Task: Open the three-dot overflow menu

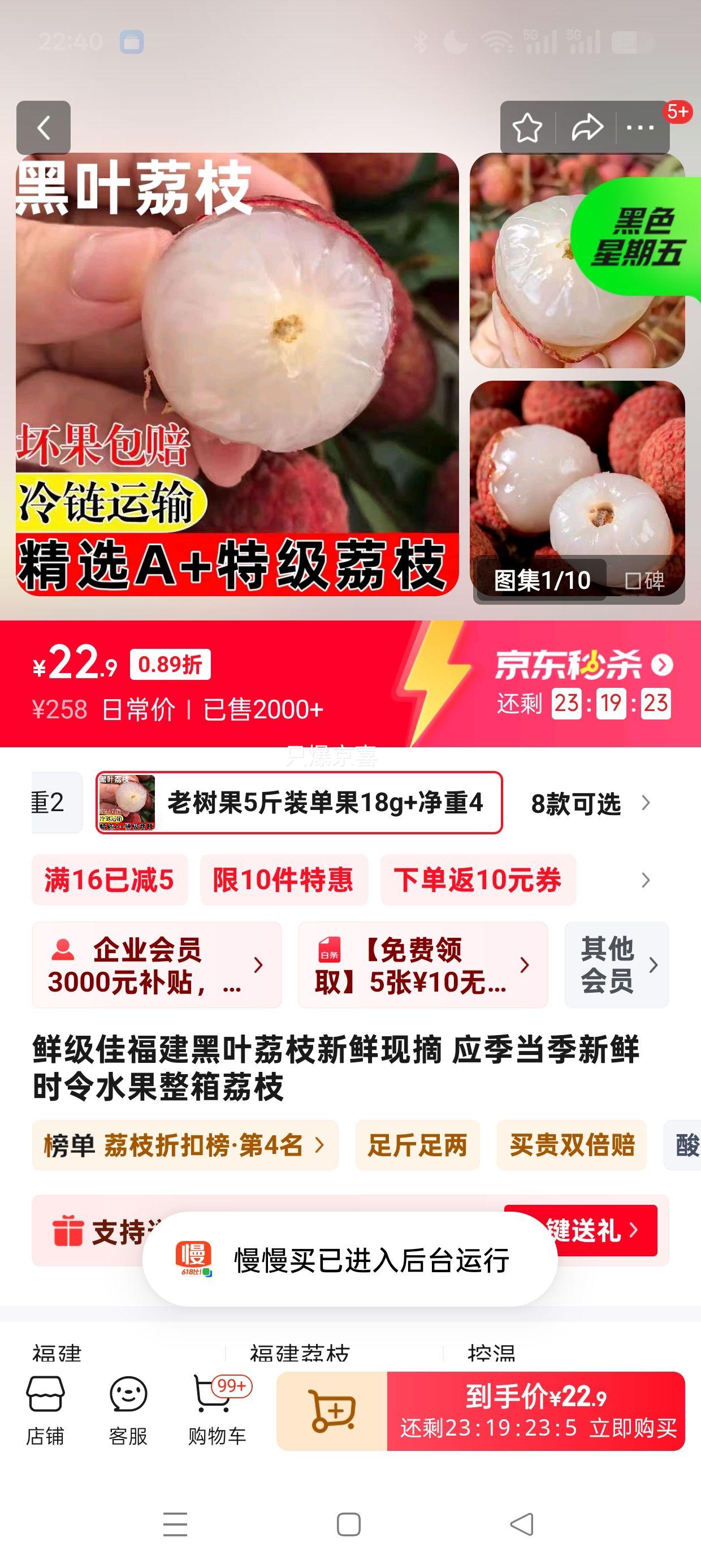Action: coord(640,128)
